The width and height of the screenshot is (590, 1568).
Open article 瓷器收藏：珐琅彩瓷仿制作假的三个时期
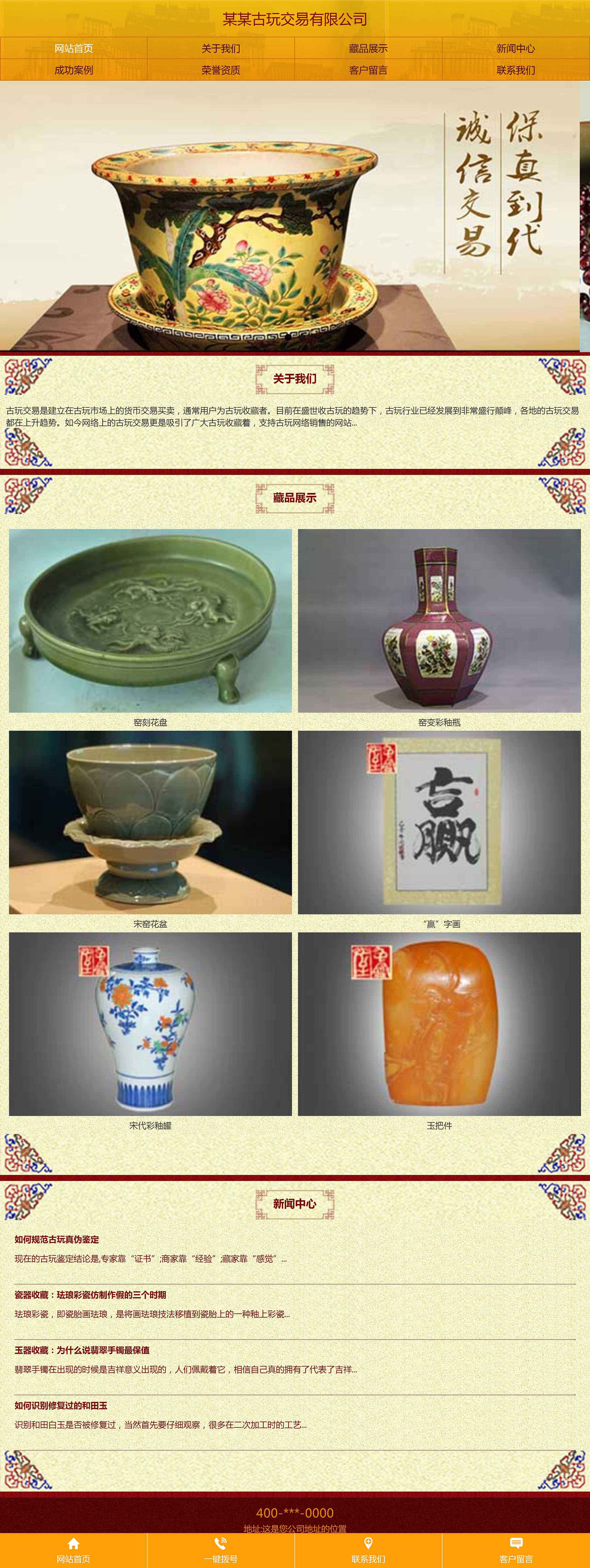[x=90, y=1295]
